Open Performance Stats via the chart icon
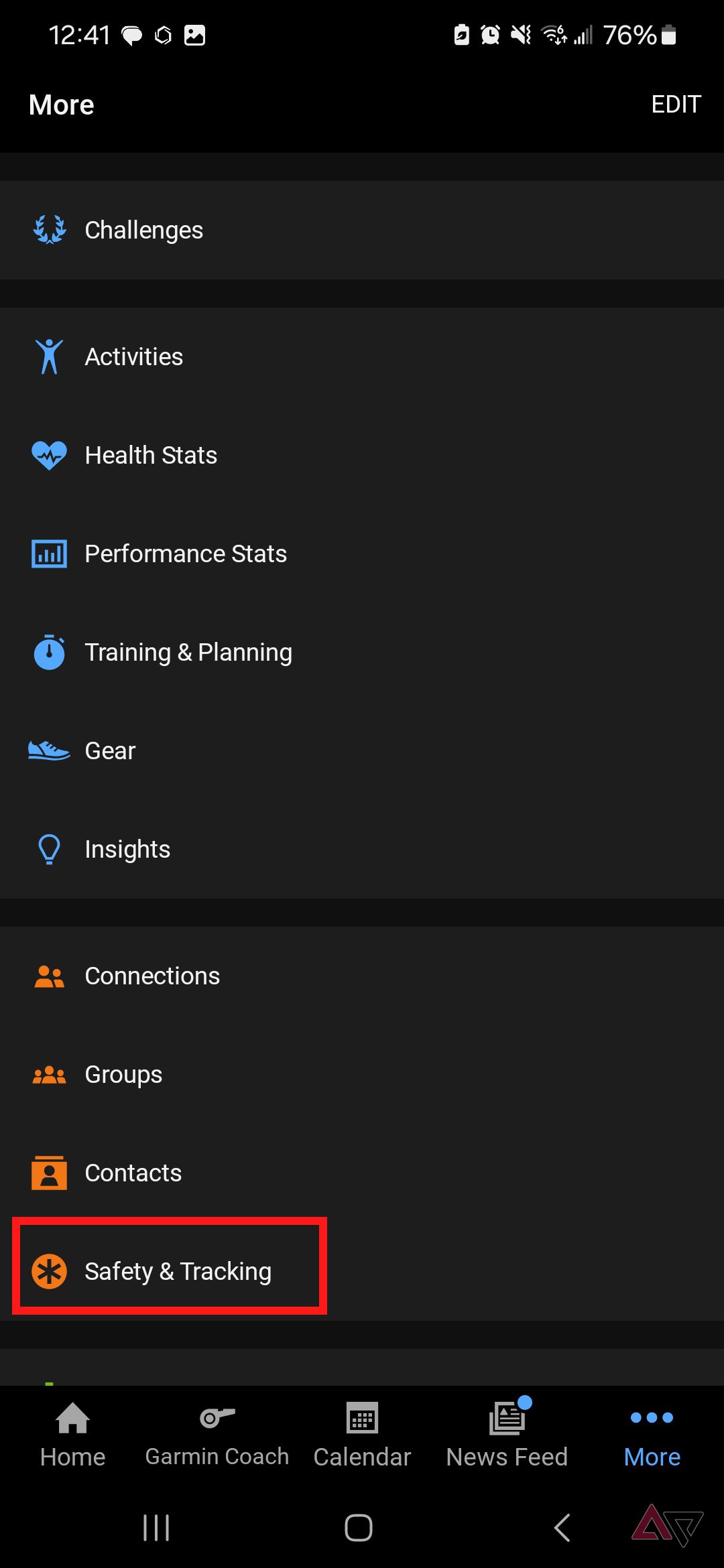Viewport: 724px width, 1568px height. pos(49,553)
